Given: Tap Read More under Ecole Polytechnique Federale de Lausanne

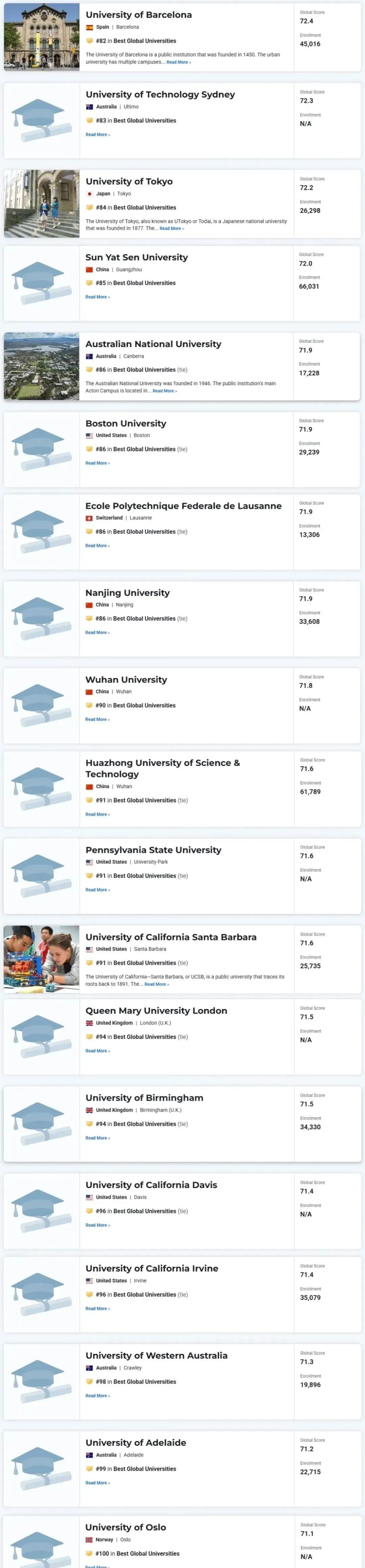Looking at the screenshot, I should point(97,546).
